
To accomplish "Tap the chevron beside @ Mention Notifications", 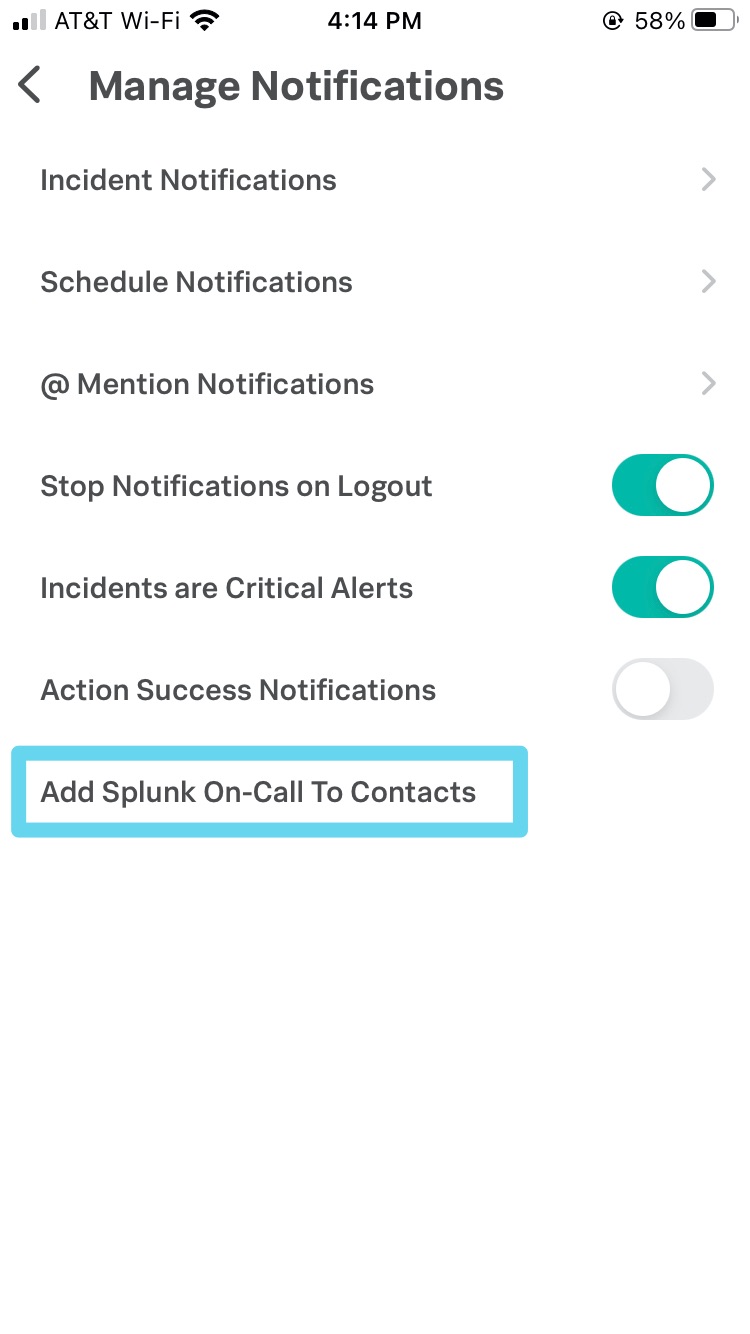I will (708, 383).
